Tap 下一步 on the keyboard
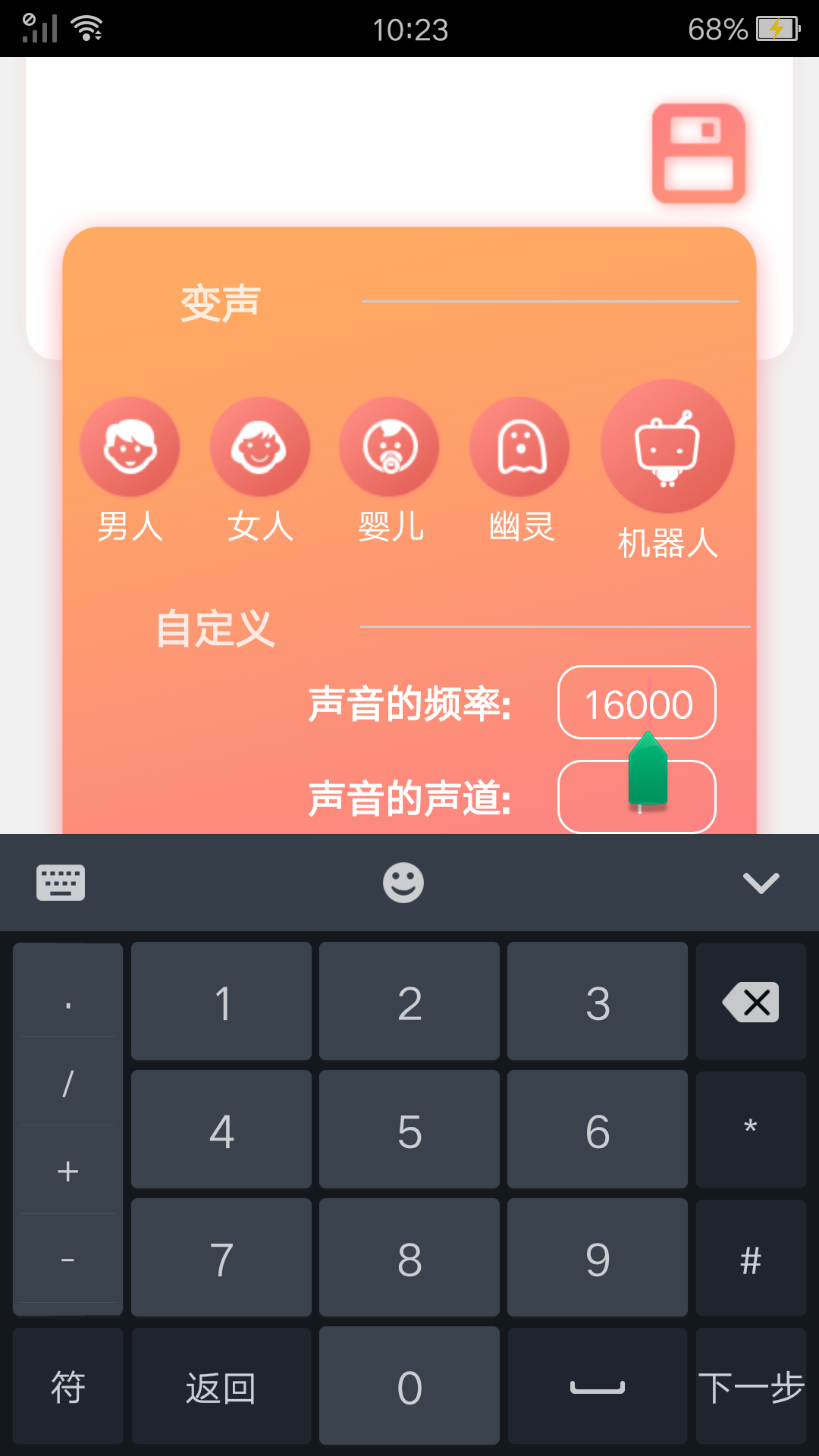 pyautogui.click(x=751, y=1387)
